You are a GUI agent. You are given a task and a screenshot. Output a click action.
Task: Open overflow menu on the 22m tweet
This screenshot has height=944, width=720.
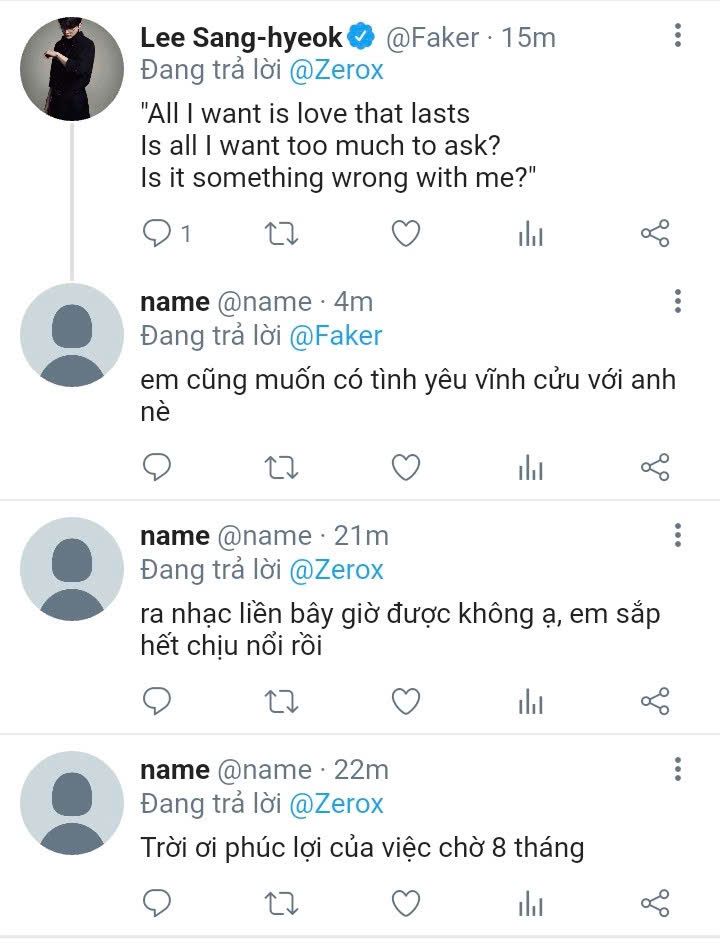pos(678,769)
